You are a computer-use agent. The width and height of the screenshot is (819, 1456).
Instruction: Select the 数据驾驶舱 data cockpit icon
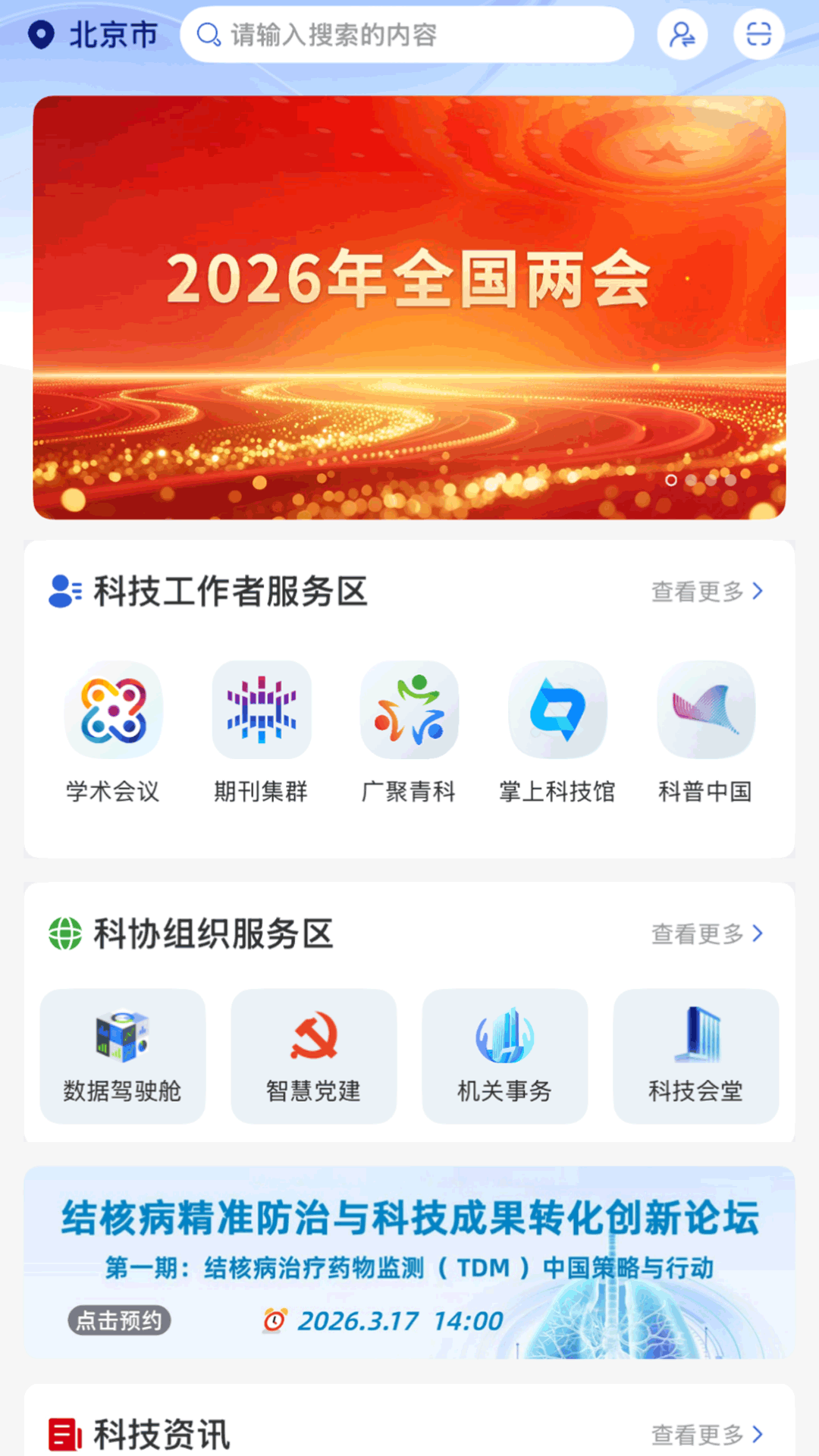123,1054
